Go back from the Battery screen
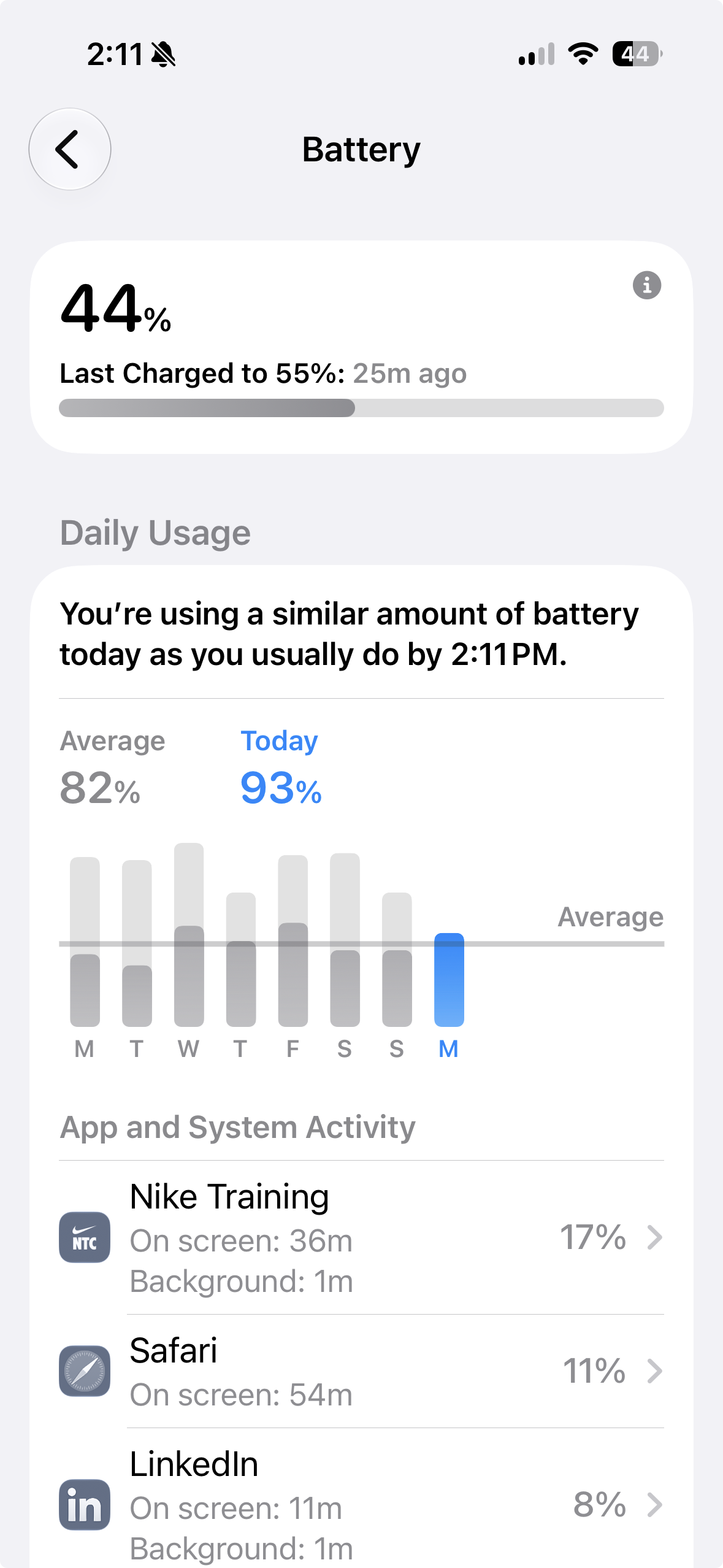Screen dimensions: 723x1568 69,149
